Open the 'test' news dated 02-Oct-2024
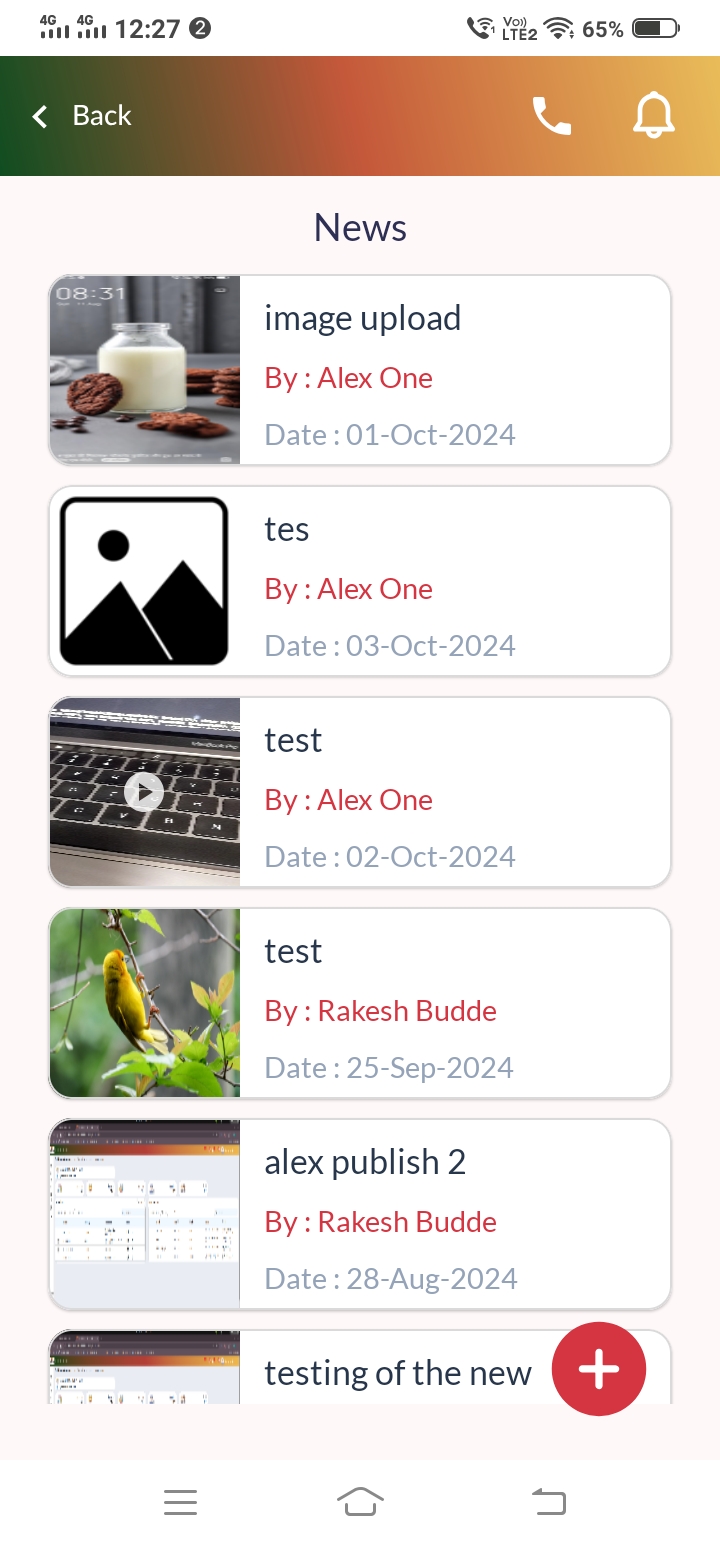 (x=360, y=792)
